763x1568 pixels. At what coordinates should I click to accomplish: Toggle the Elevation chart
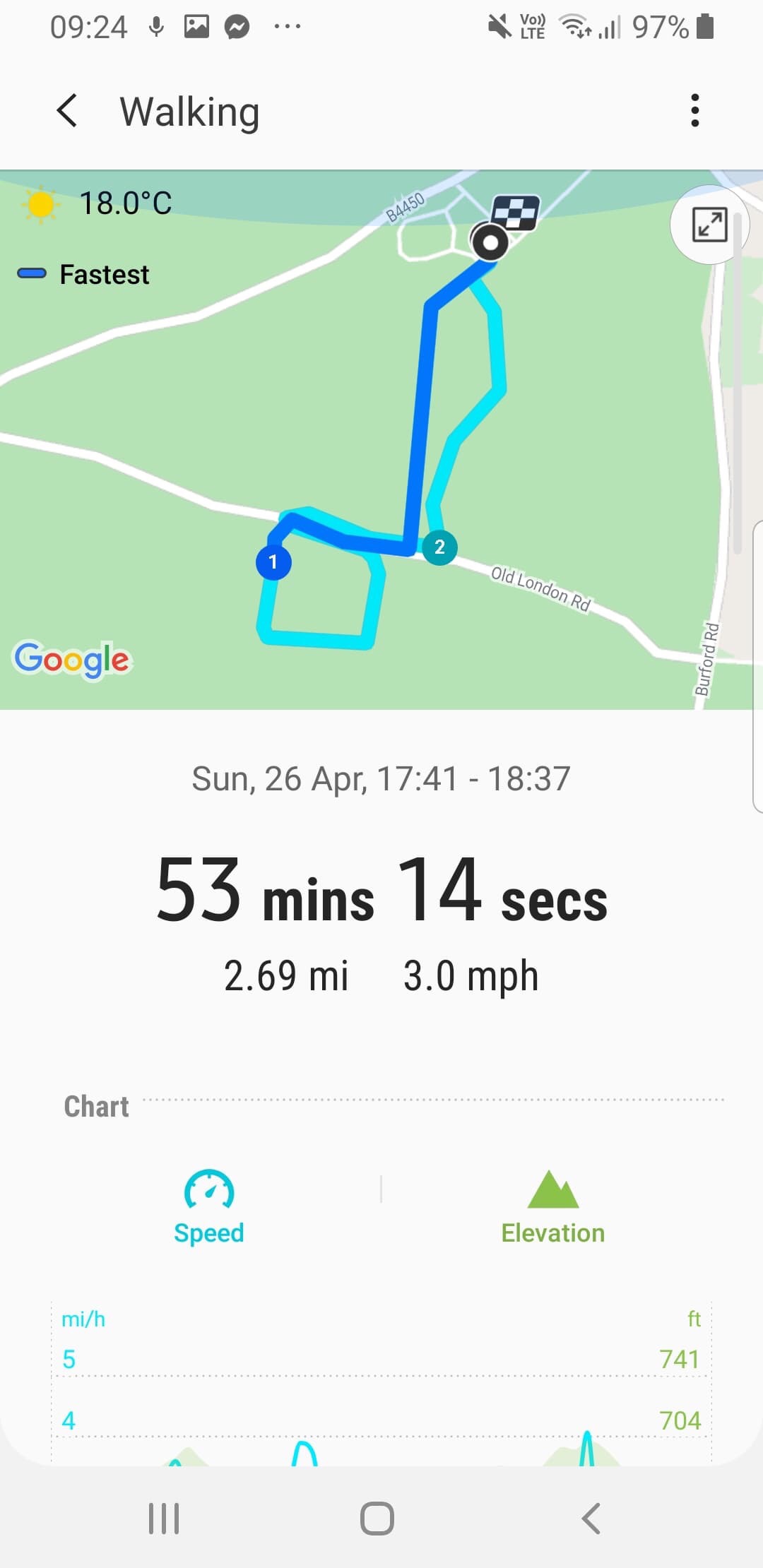click(x=552, y=1206)
